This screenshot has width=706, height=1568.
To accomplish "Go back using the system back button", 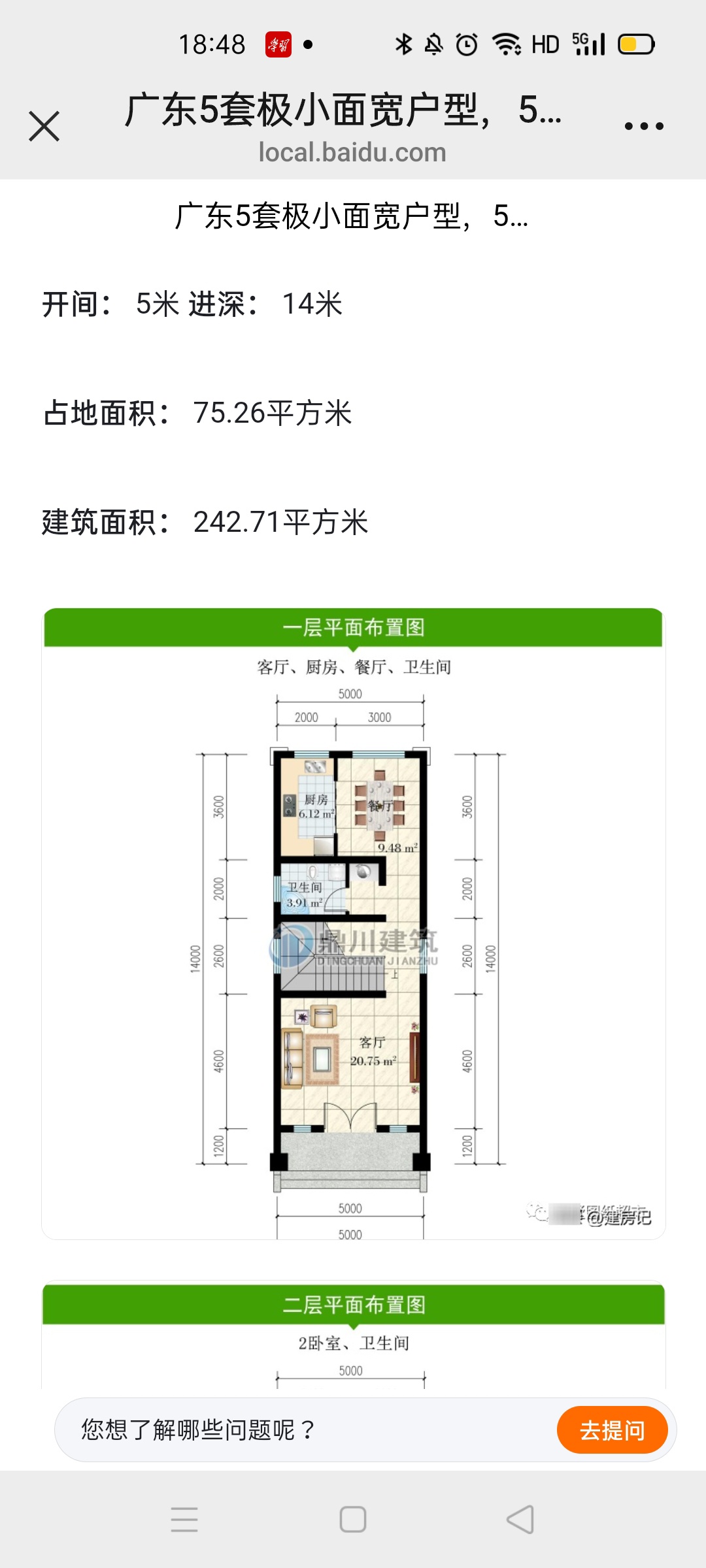I will coord(521,1519).
